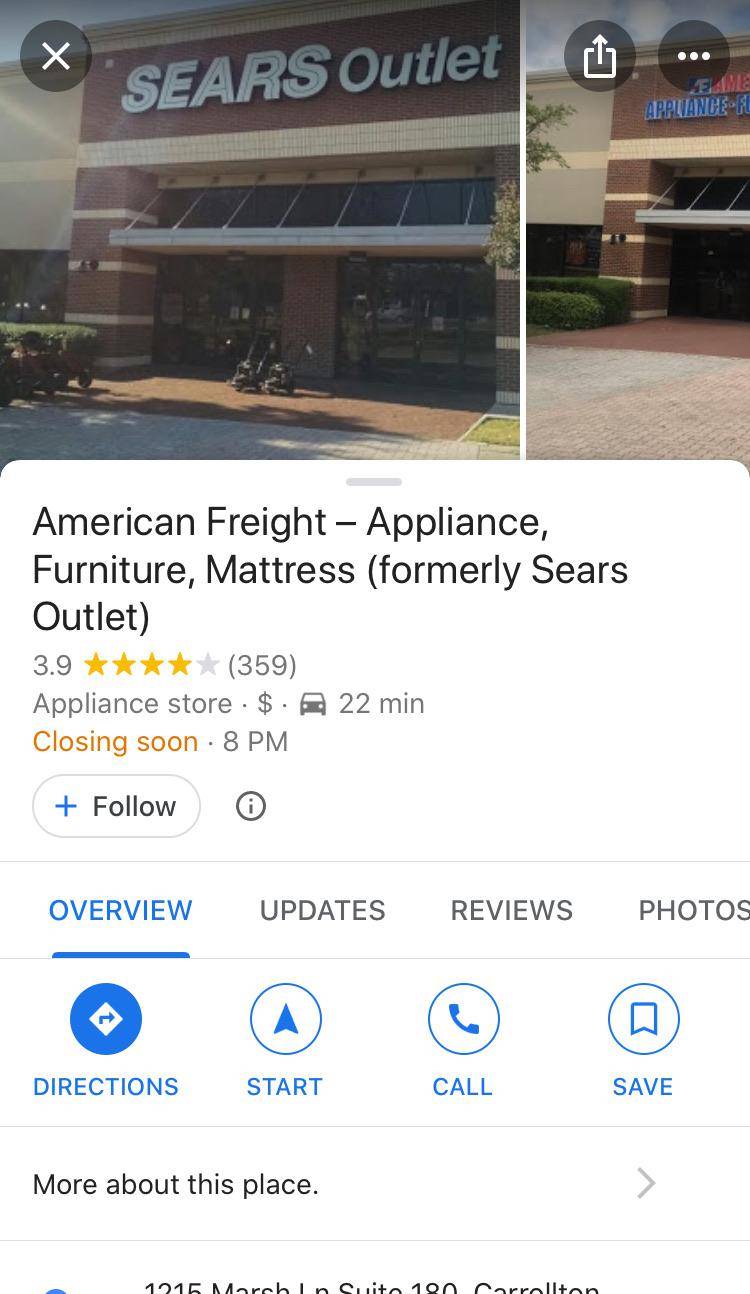Viewport: 750px width, 1294px height.
Task: Open the Photos tab
Action: pyautogui.click(x=693, y=910)
